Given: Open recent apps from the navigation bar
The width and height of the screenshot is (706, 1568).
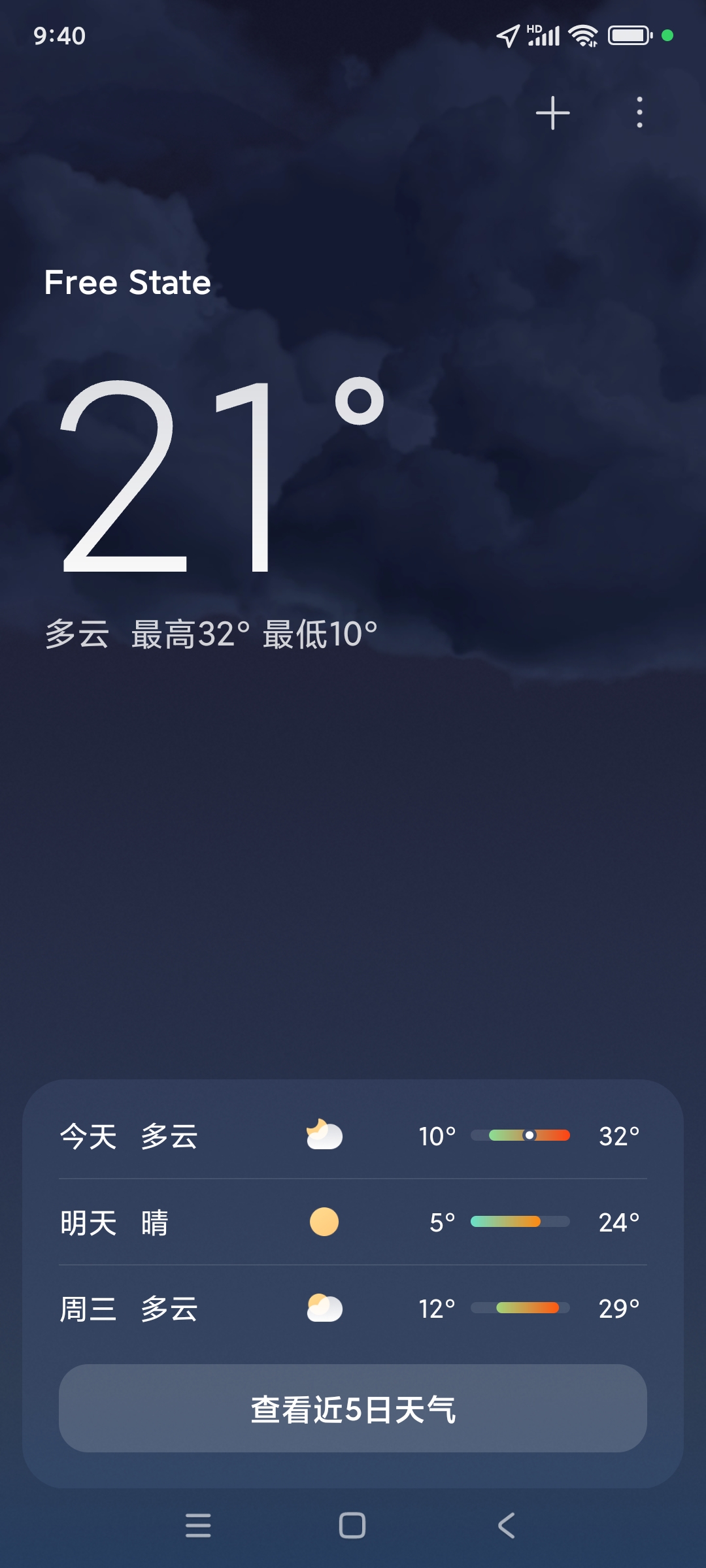Looking at the screenshot, I should tap(198, 1526).
